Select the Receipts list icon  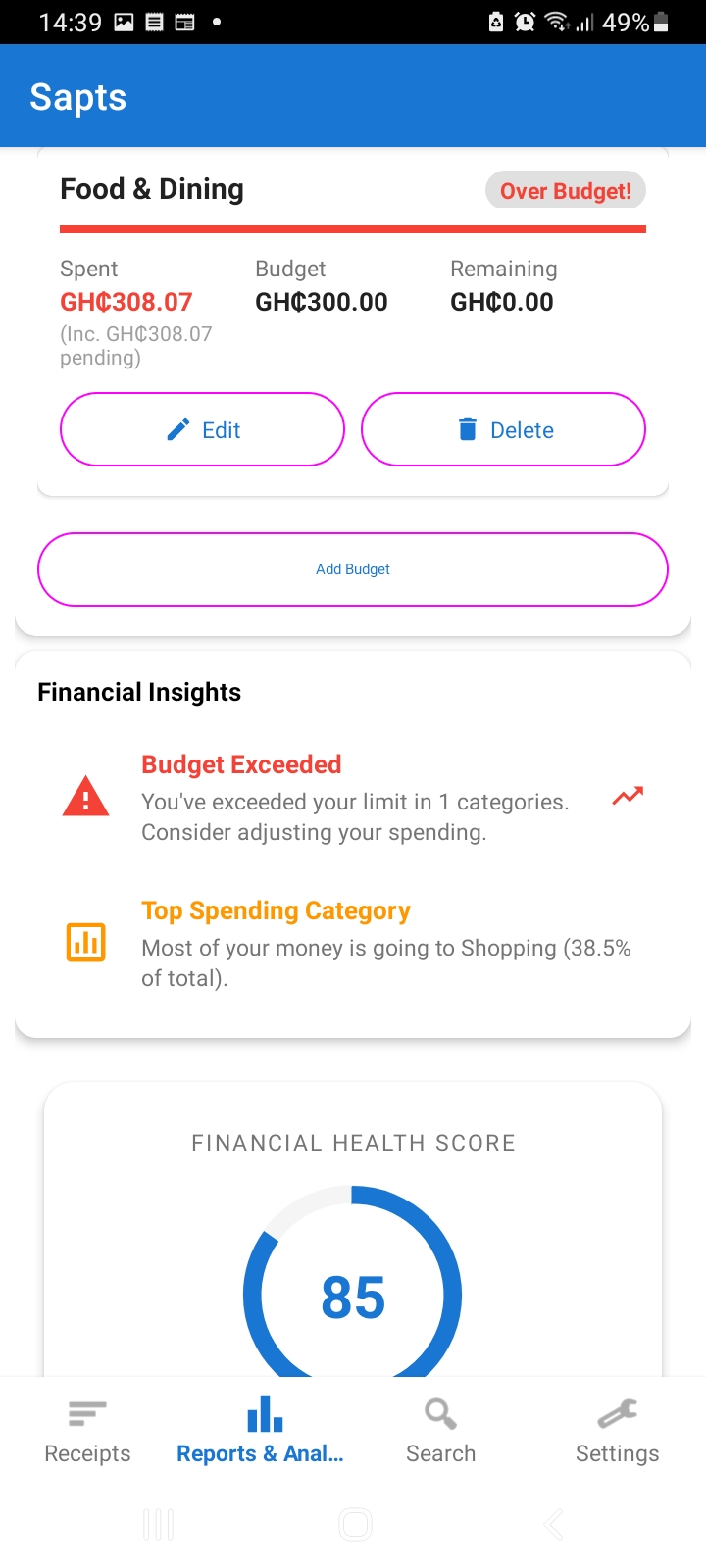(86, 1412)
